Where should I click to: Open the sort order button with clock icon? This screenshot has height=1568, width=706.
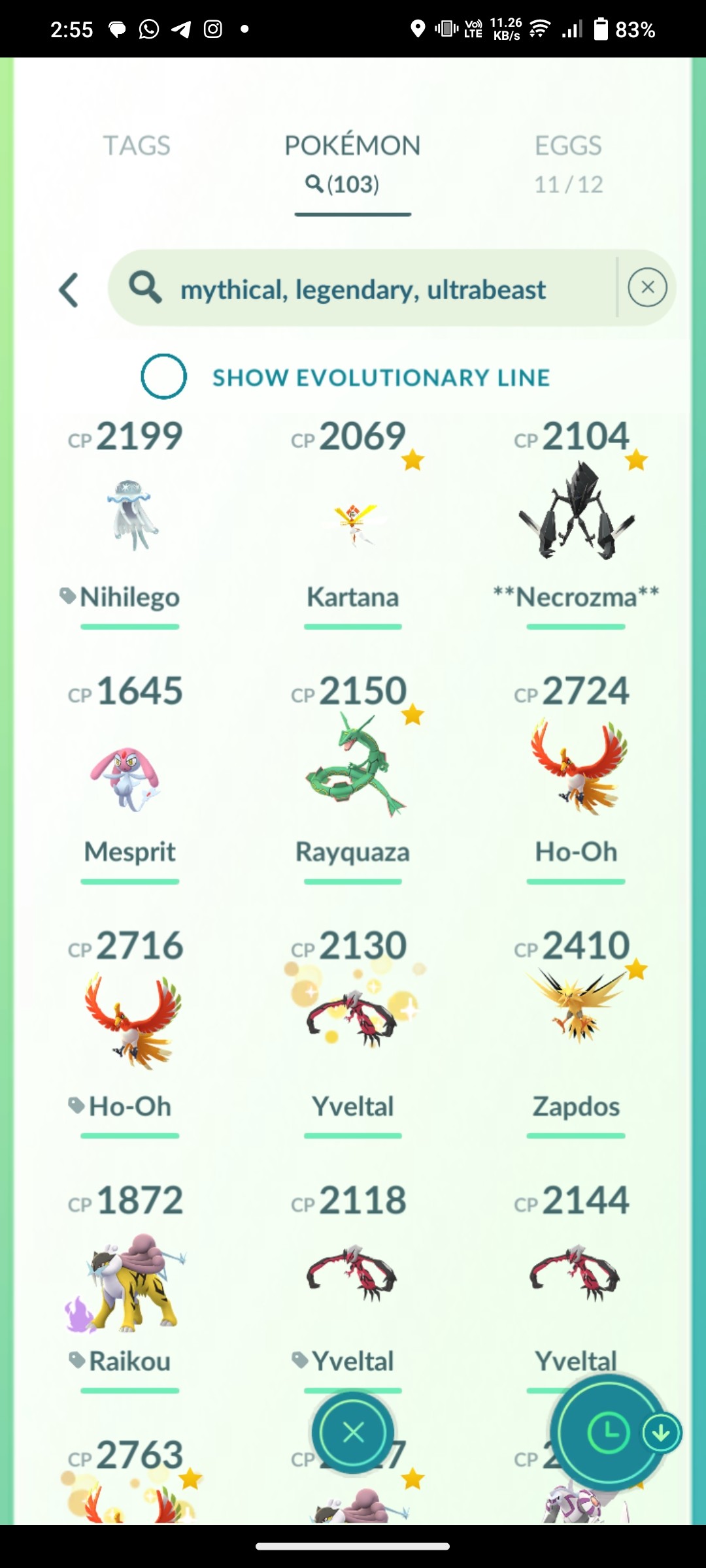608,1433
